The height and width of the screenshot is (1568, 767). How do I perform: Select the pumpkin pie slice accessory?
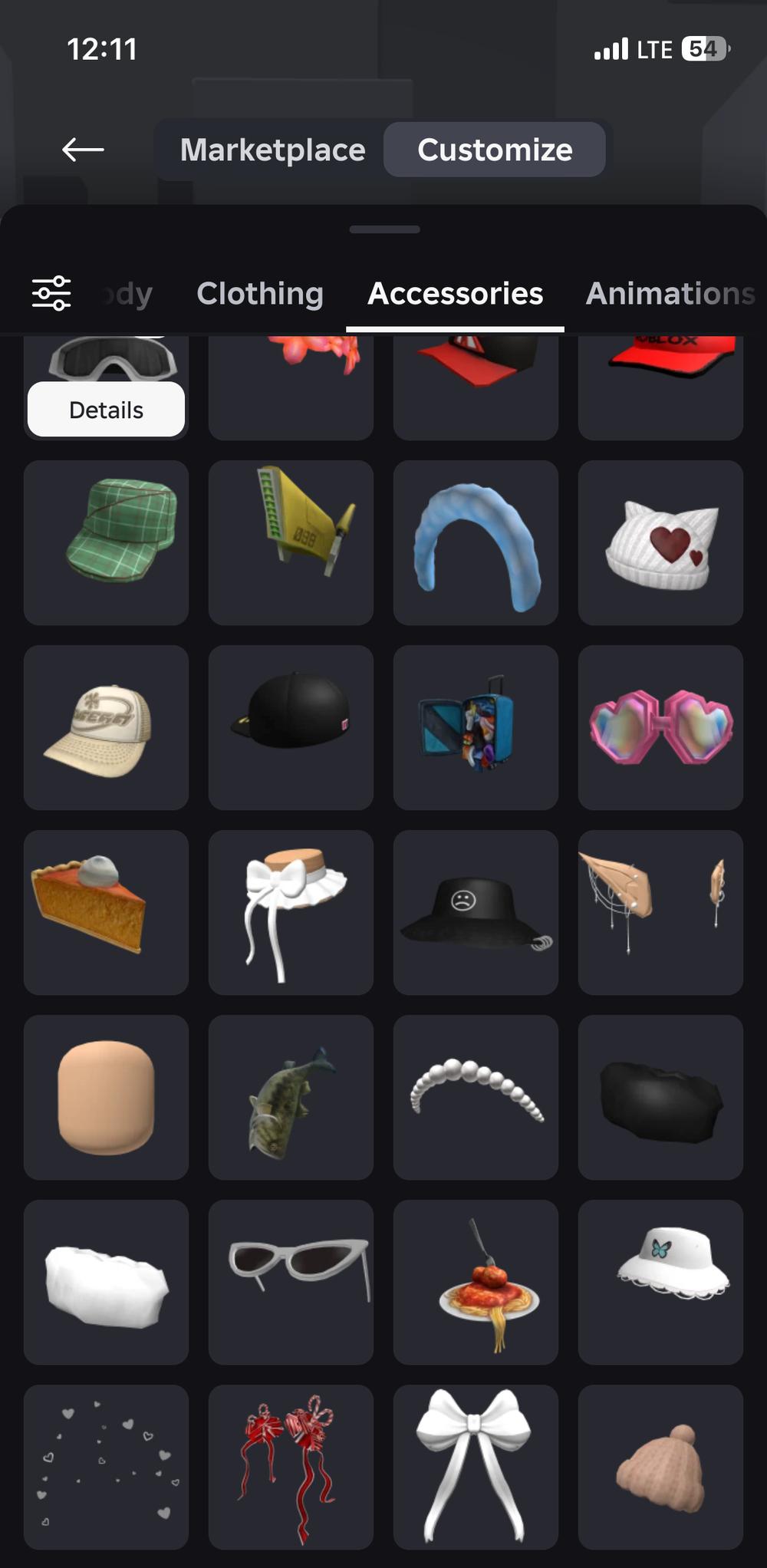click(x=106, y=912)
